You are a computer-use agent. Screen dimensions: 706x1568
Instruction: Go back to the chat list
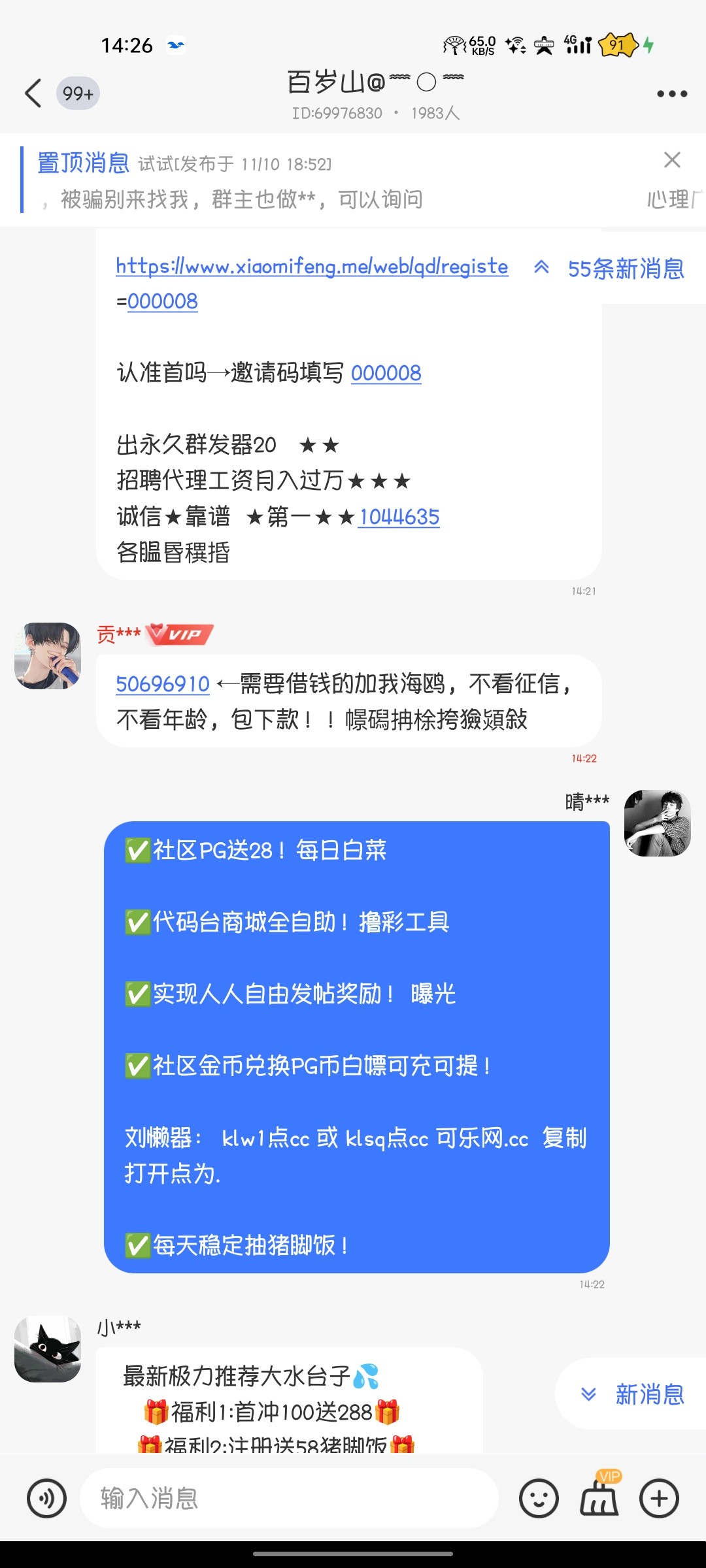point(34,93)
